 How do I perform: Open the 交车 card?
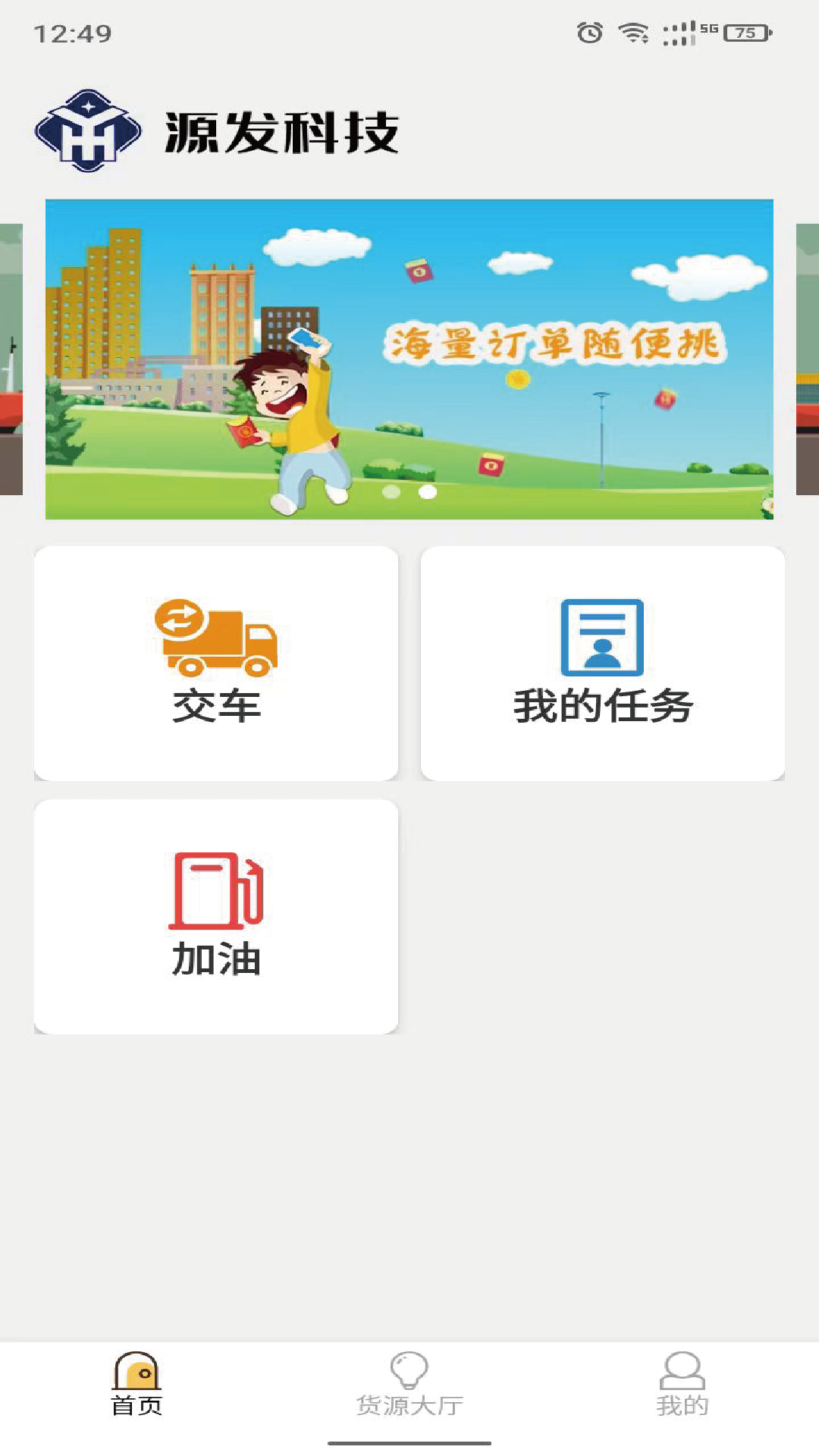216,663
